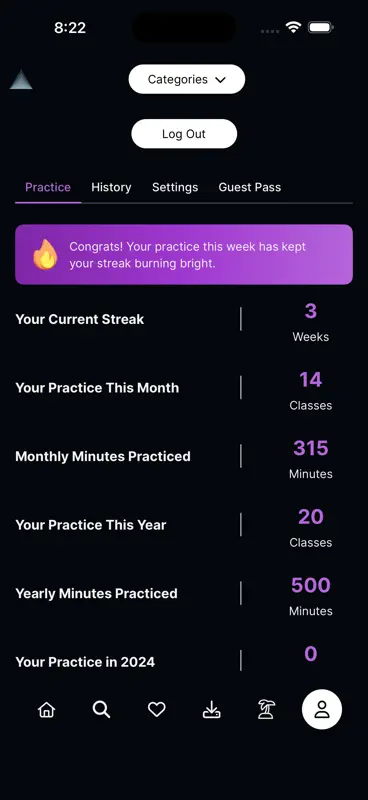Select the Guest Pass tab
The height and width of the screenshot is (800, 368).
pyautogui.click(x=250, y=187)
